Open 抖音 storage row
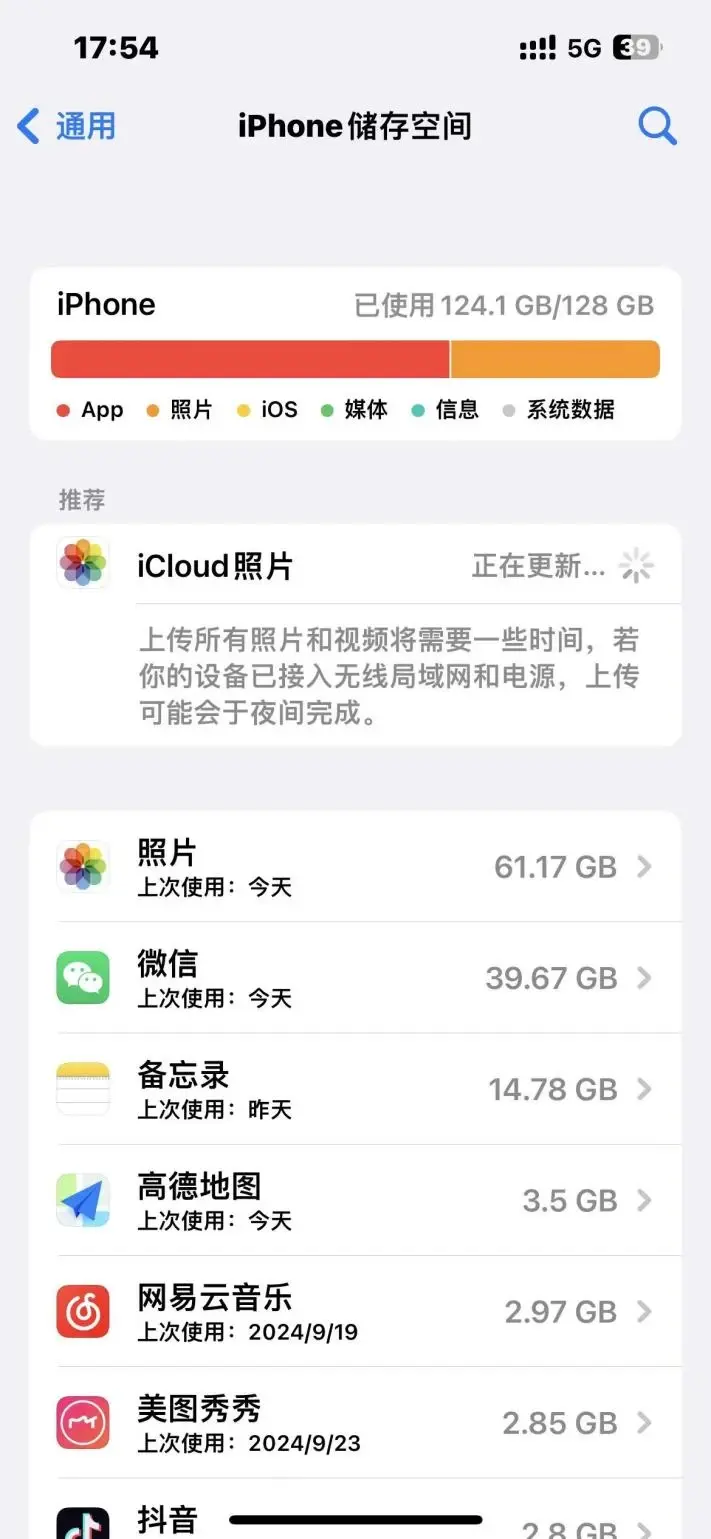Image resolution: width=711 pixels, height=1539 pixels. 355,1515
